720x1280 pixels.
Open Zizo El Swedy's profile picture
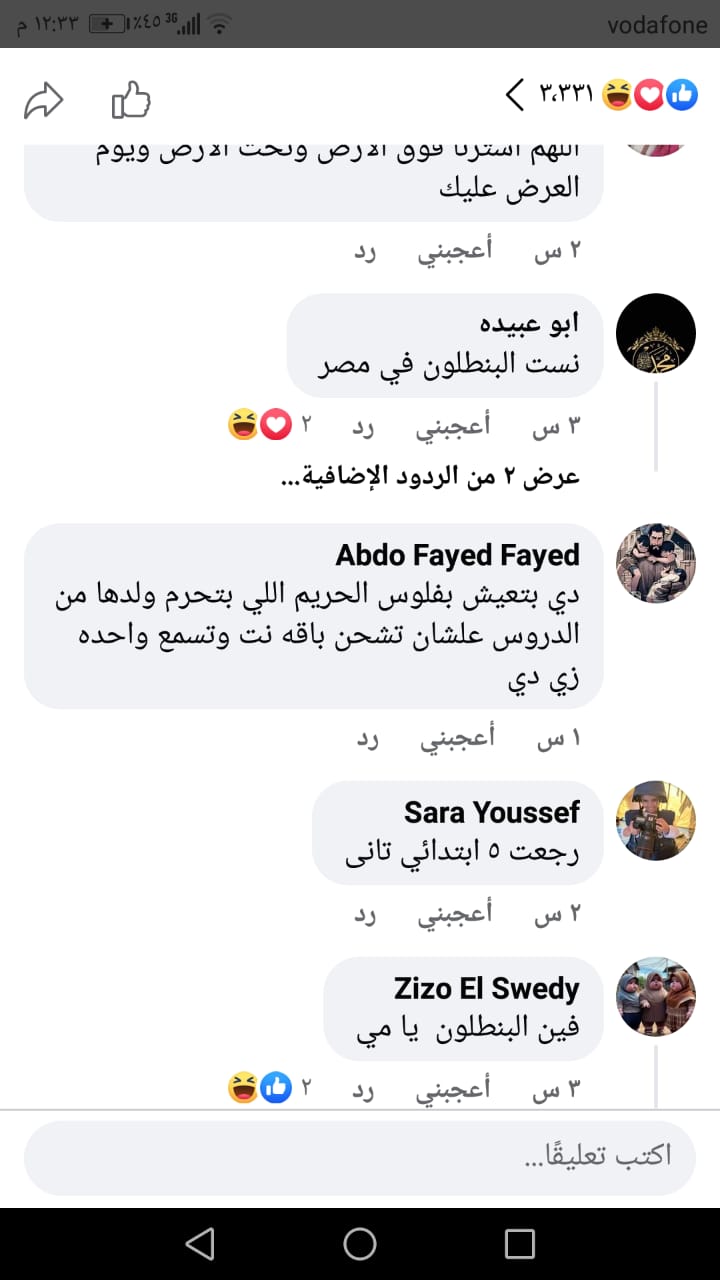point(655,997)
